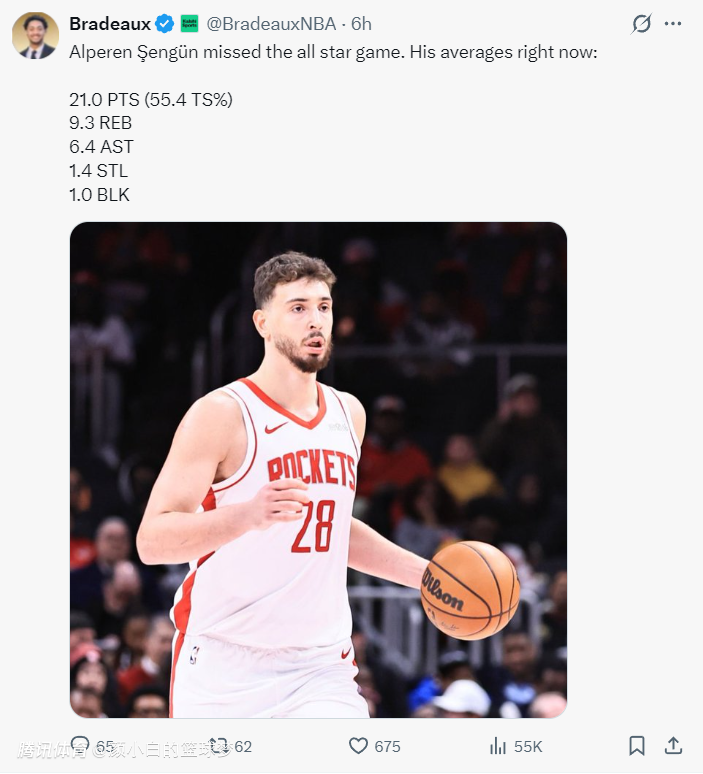Open the @BradeauxNBA handle link
The height and width of the screenshot is (774, 703).
[x=271, y=23]
